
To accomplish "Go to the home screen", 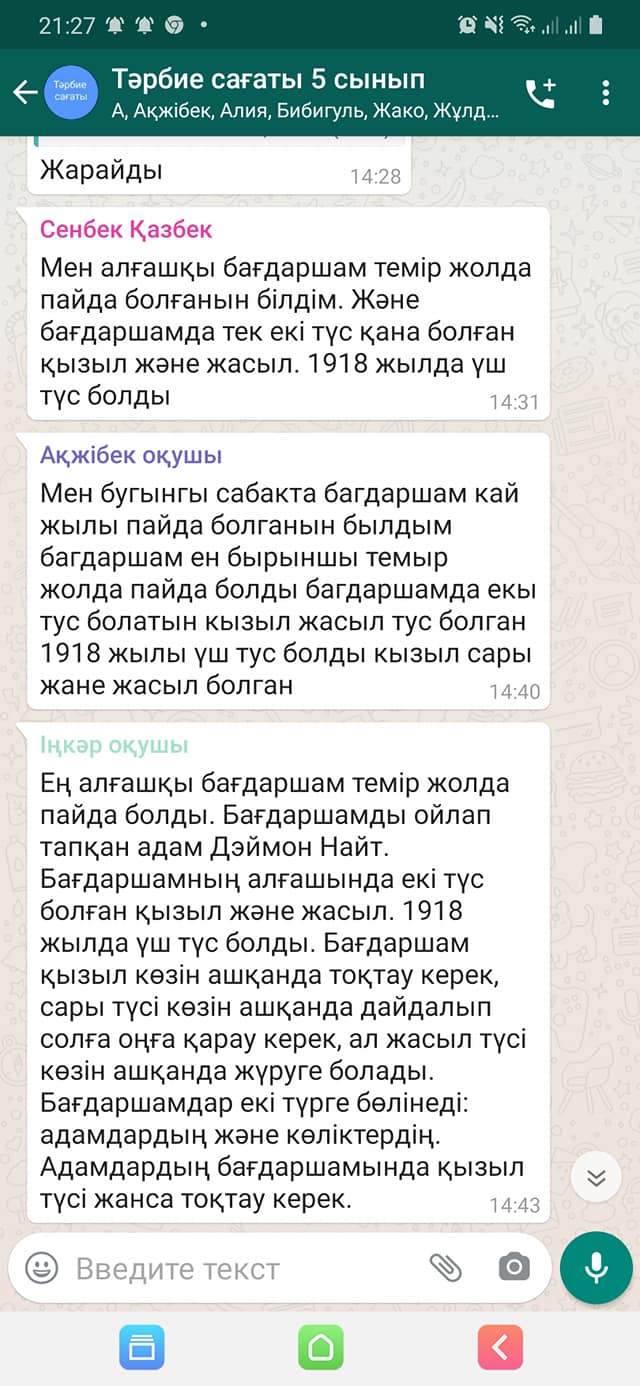I will (x=320, y=1347).
